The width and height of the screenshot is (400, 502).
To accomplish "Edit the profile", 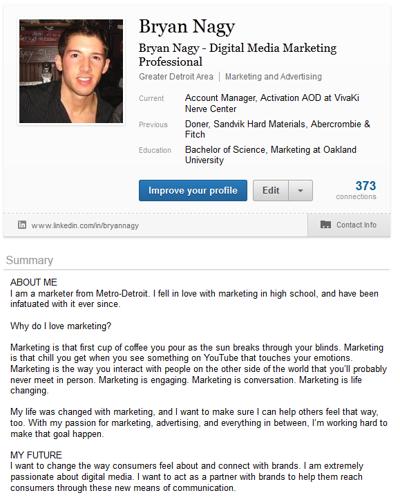I will tap(271, 190).
